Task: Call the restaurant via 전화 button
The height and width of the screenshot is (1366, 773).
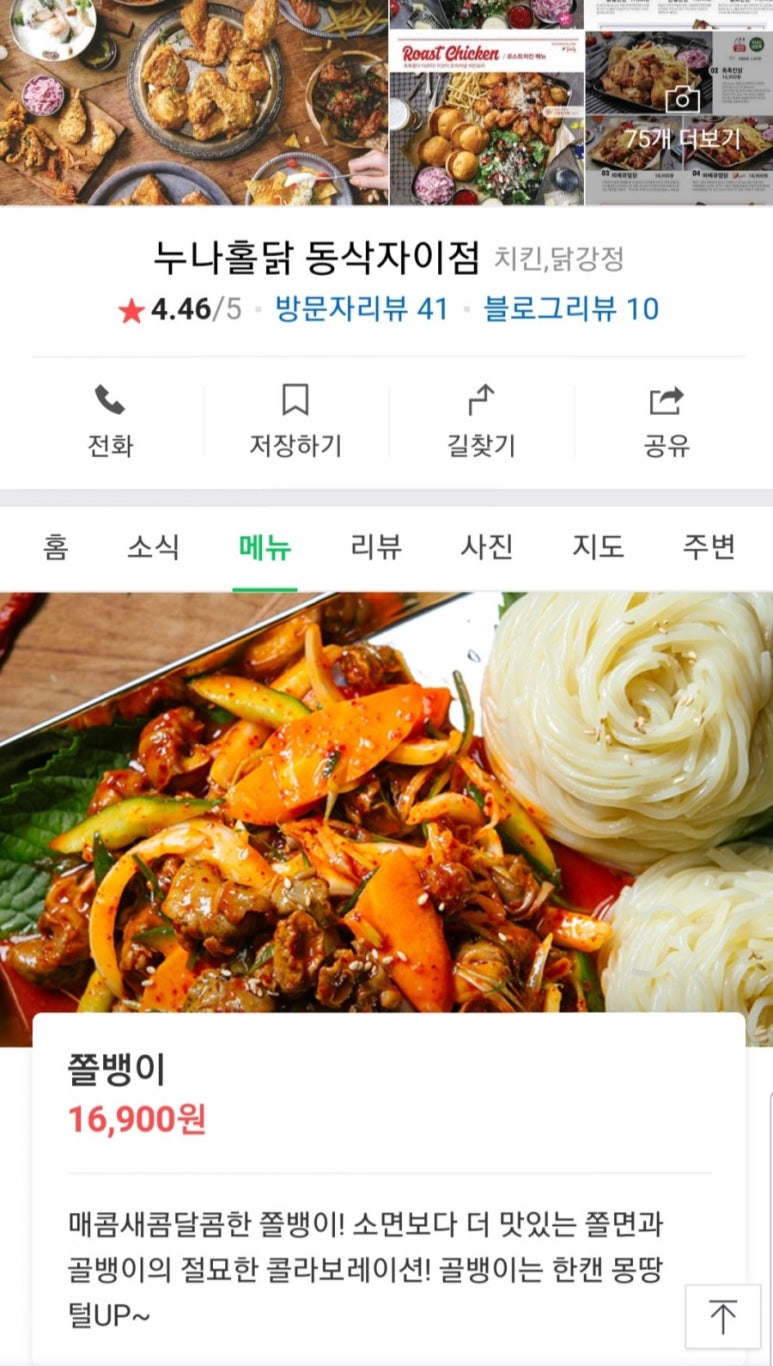Action: (110, 421)
